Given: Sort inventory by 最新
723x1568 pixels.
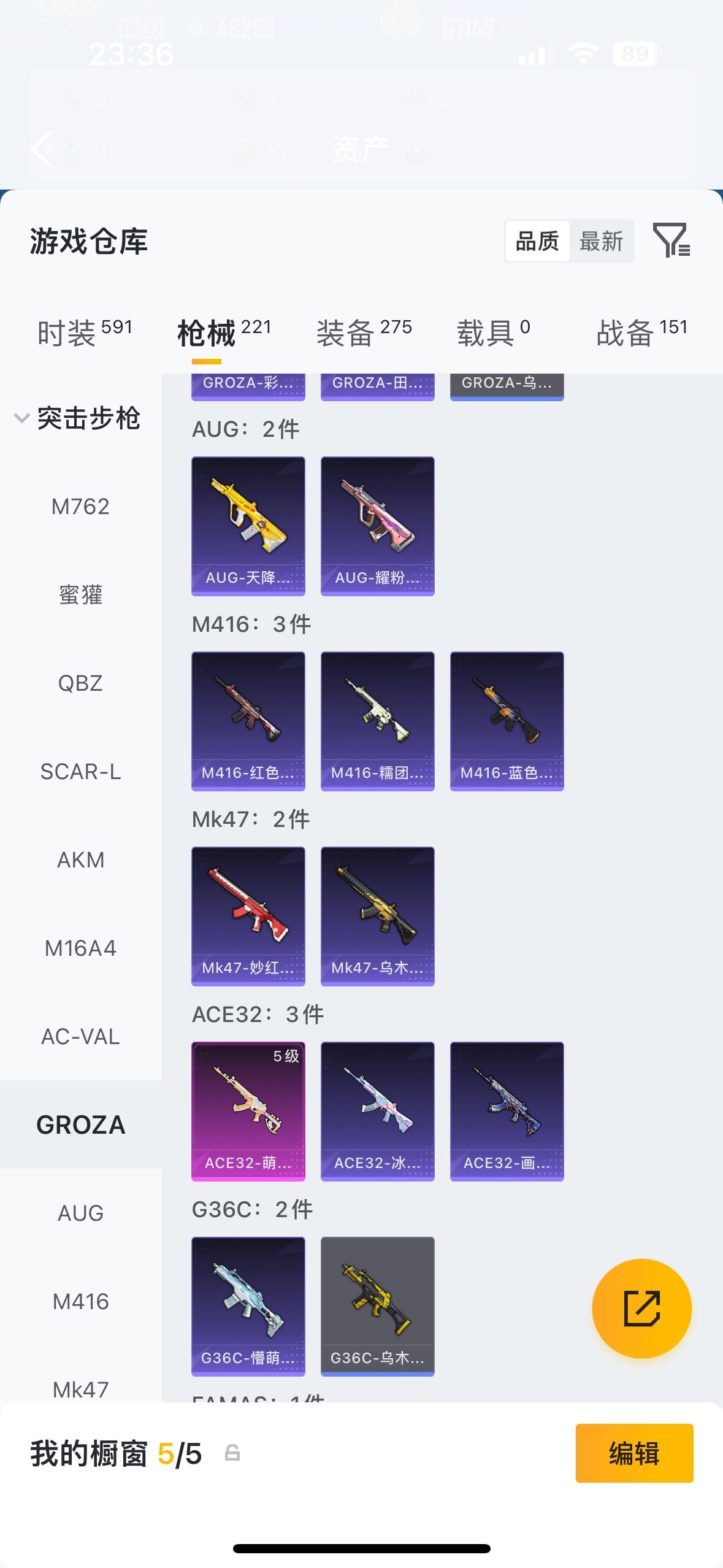Looking at the screenshot, I should (x=601, y=241).
